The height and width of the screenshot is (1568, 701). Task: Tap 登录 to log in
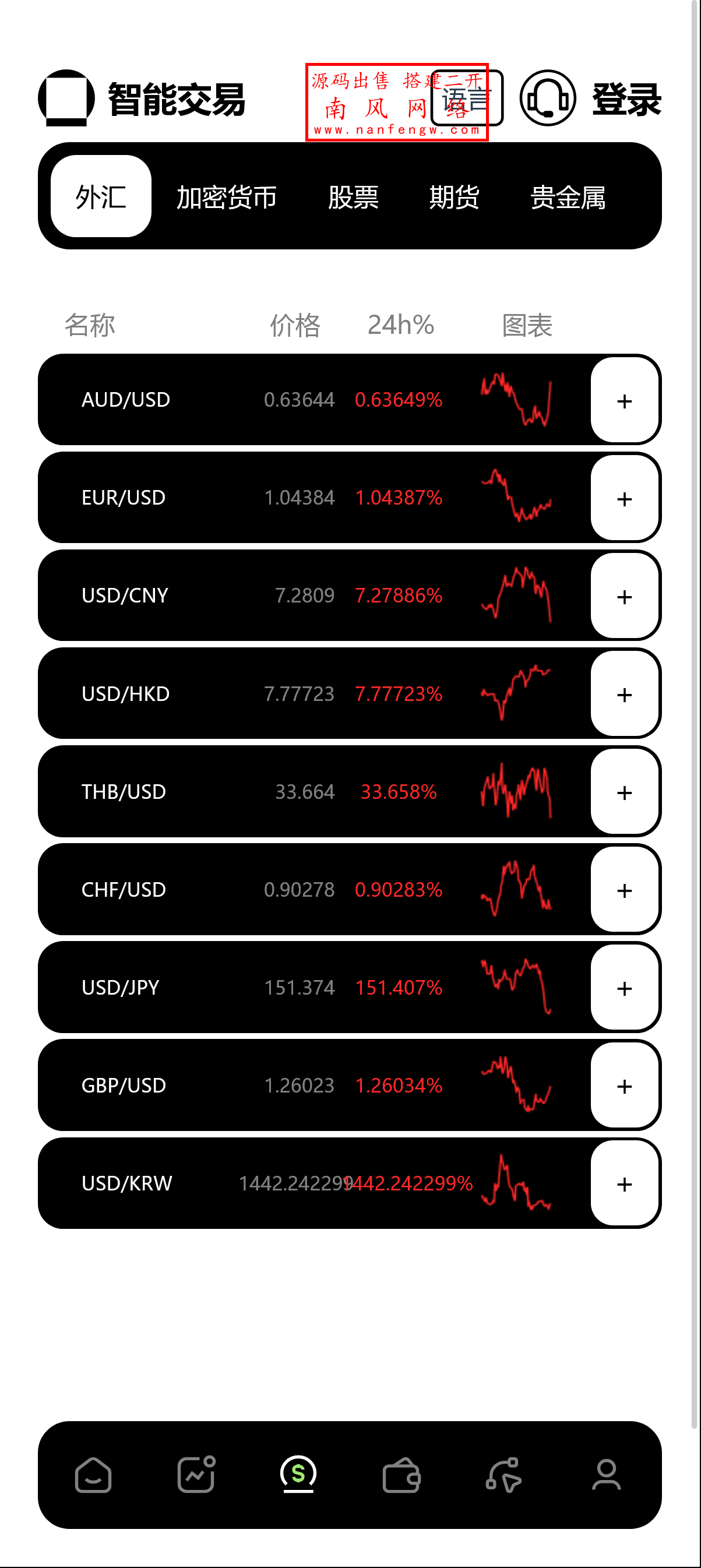coord(626,99)
